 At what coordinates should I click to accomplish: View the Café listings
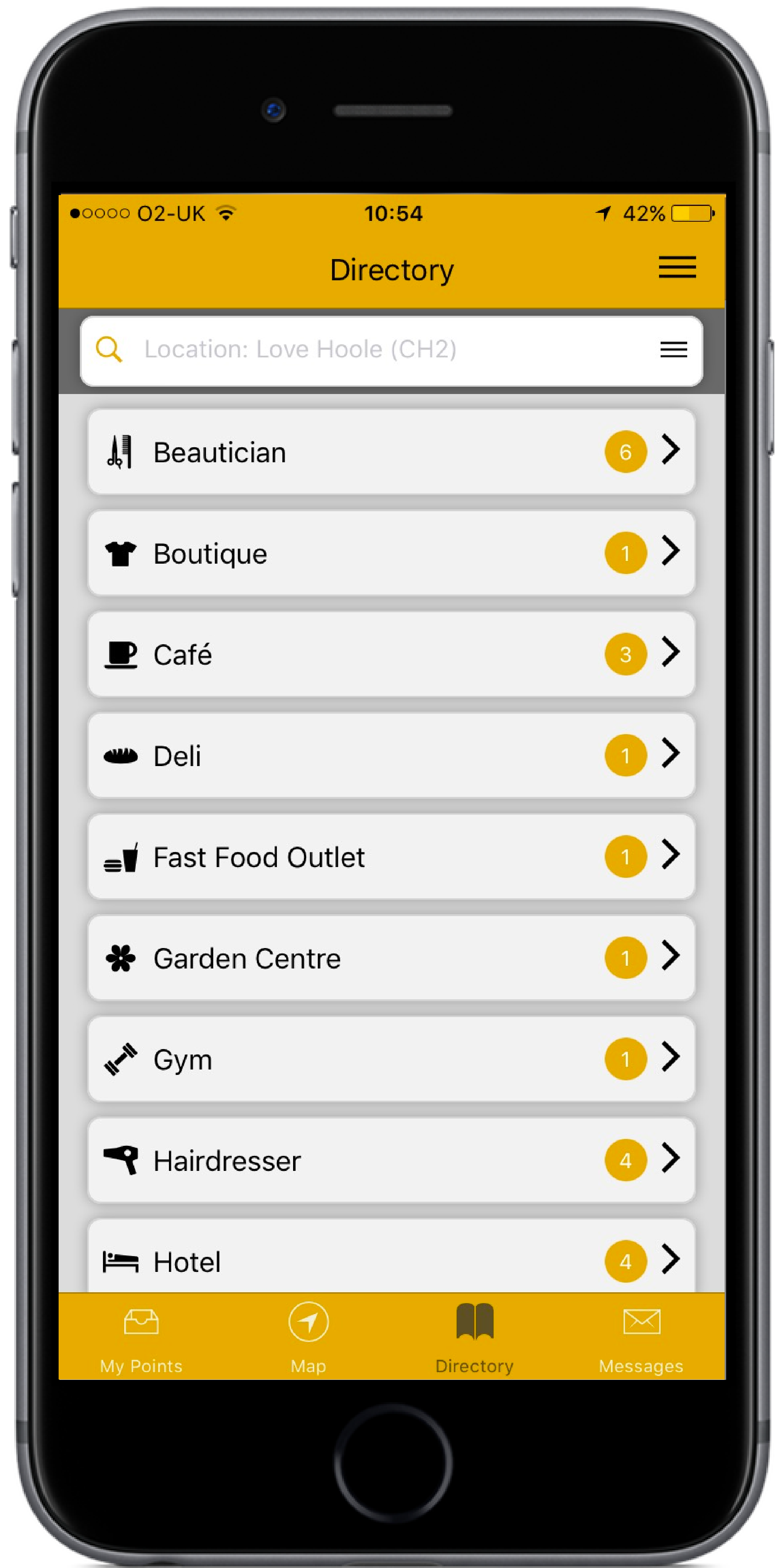pos(391,654)
